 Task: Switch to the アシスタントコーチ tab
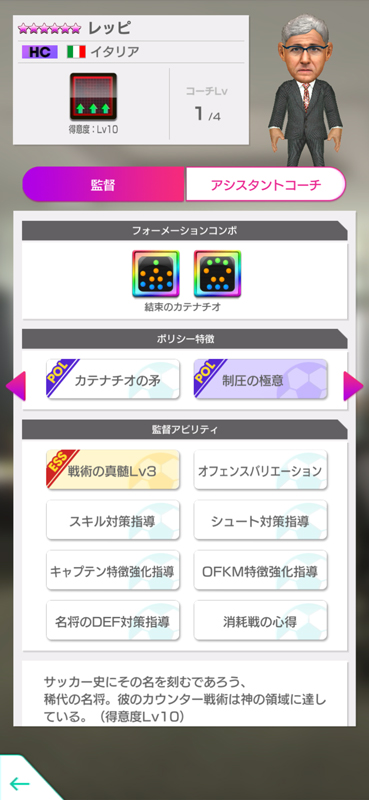[265, 184]
